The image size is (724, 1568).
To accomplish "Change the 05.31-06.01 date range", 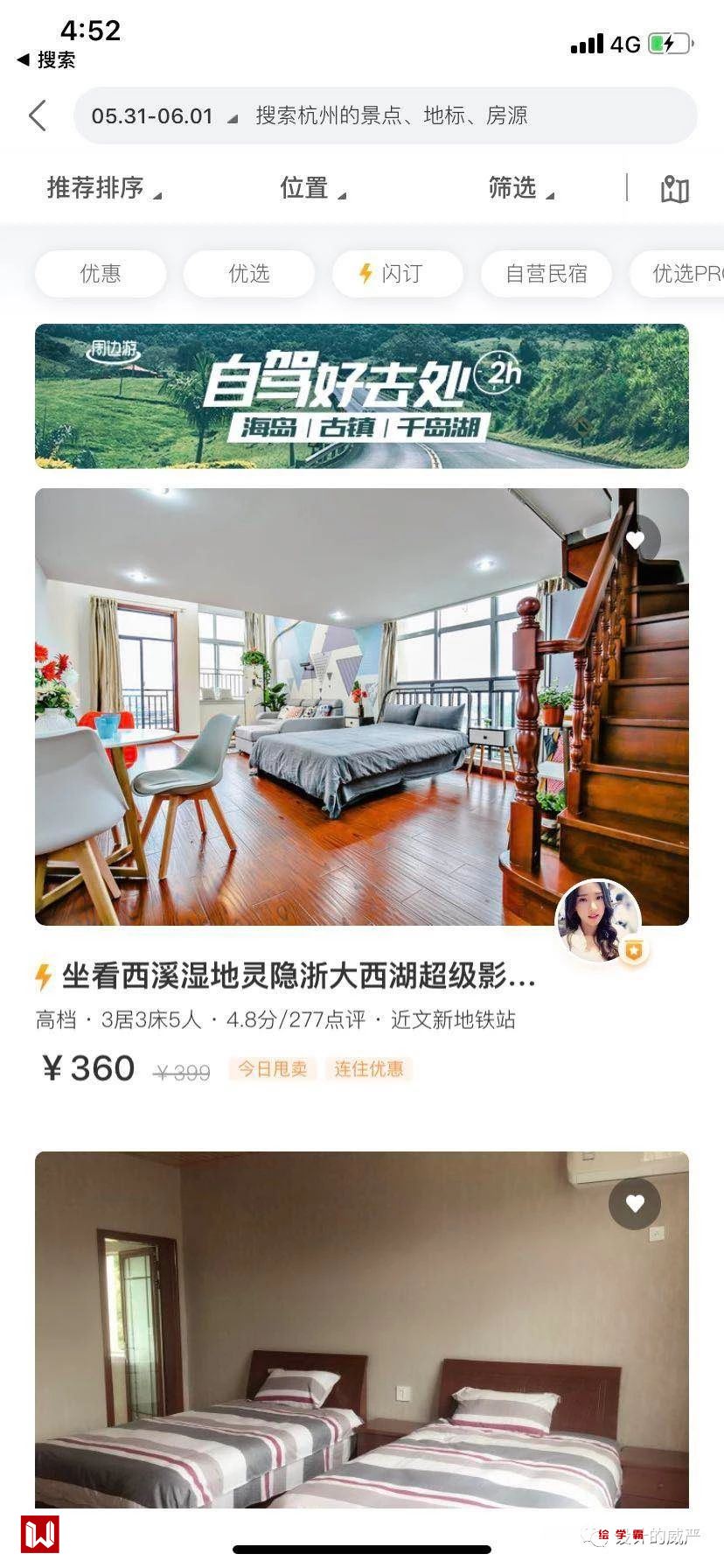I will point(163,115).
